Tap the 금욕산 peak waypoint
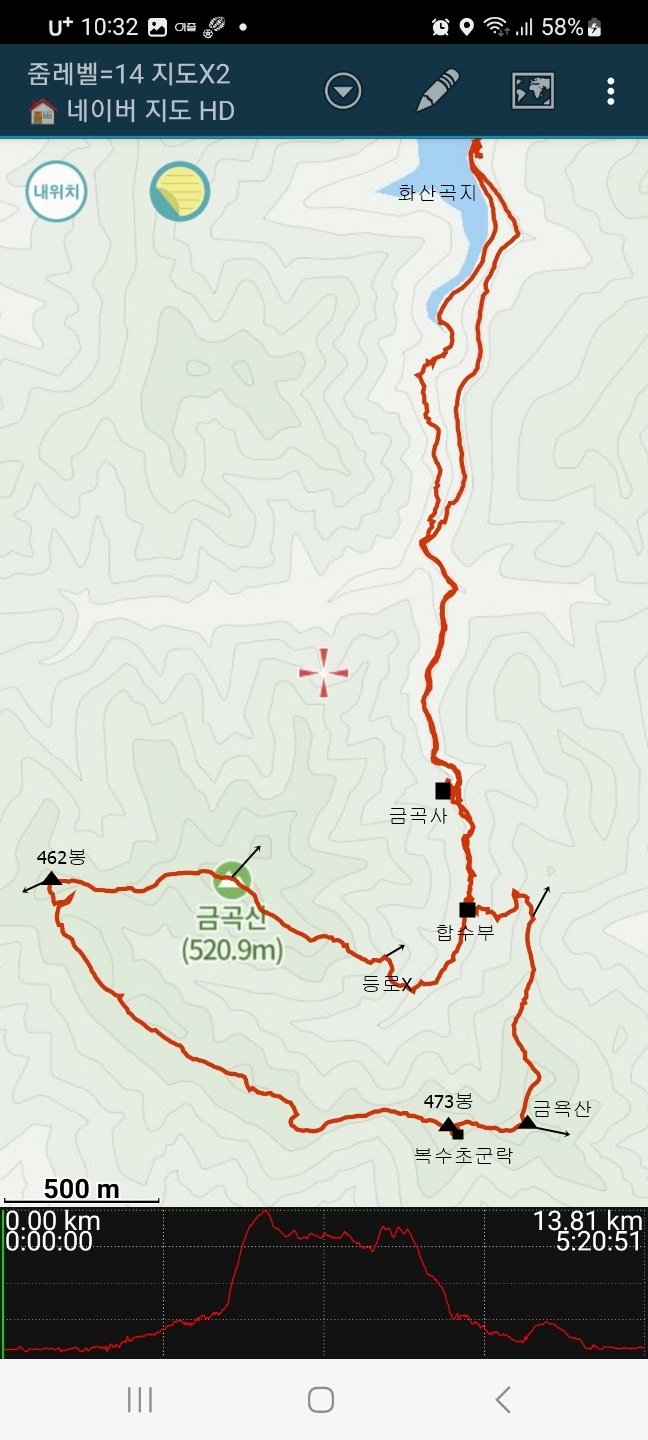 pyautogui.click(x=527, y=1123)
